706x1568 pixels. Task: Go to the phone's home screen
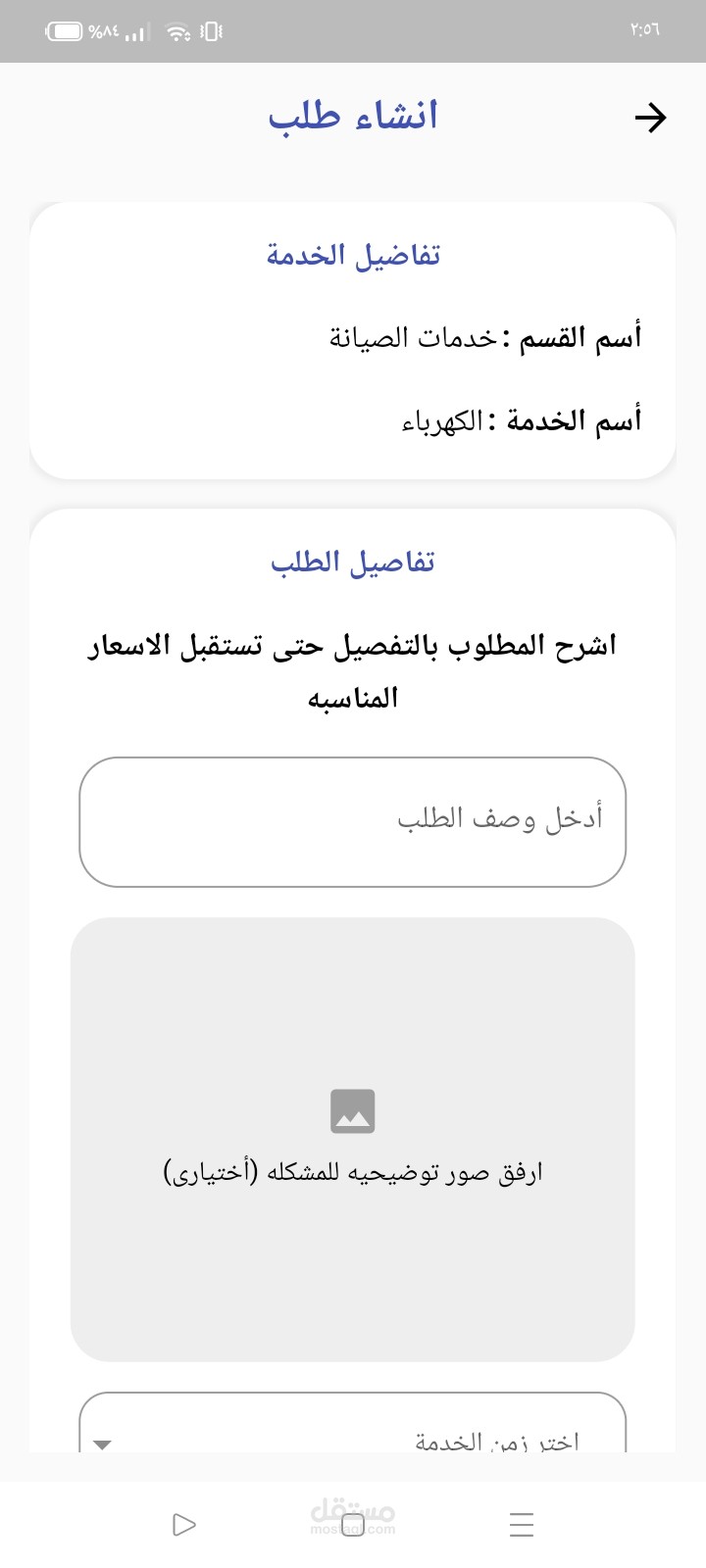click(353, 1525)
